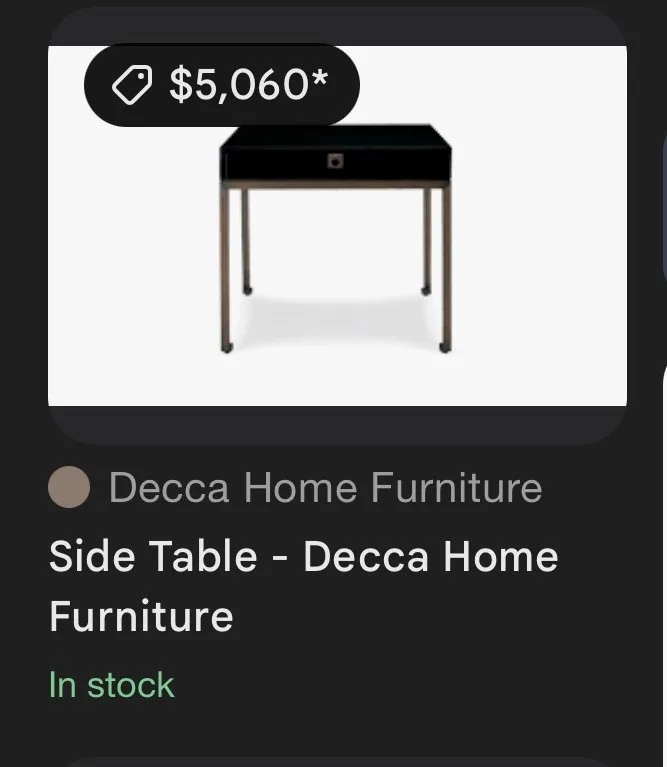Open the Side Table - Decca Home Furniture title
This screenshot has width=667, height=767.
point(303,585)
